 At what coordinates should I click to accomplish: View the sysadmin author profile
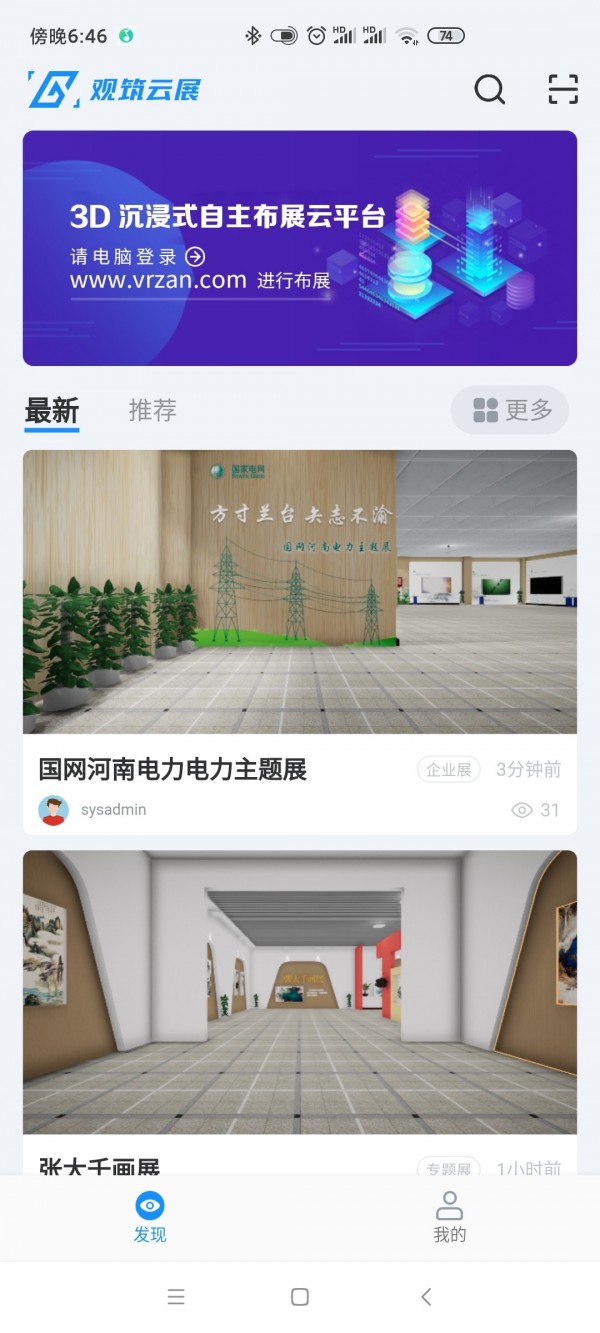click(54, 810)
